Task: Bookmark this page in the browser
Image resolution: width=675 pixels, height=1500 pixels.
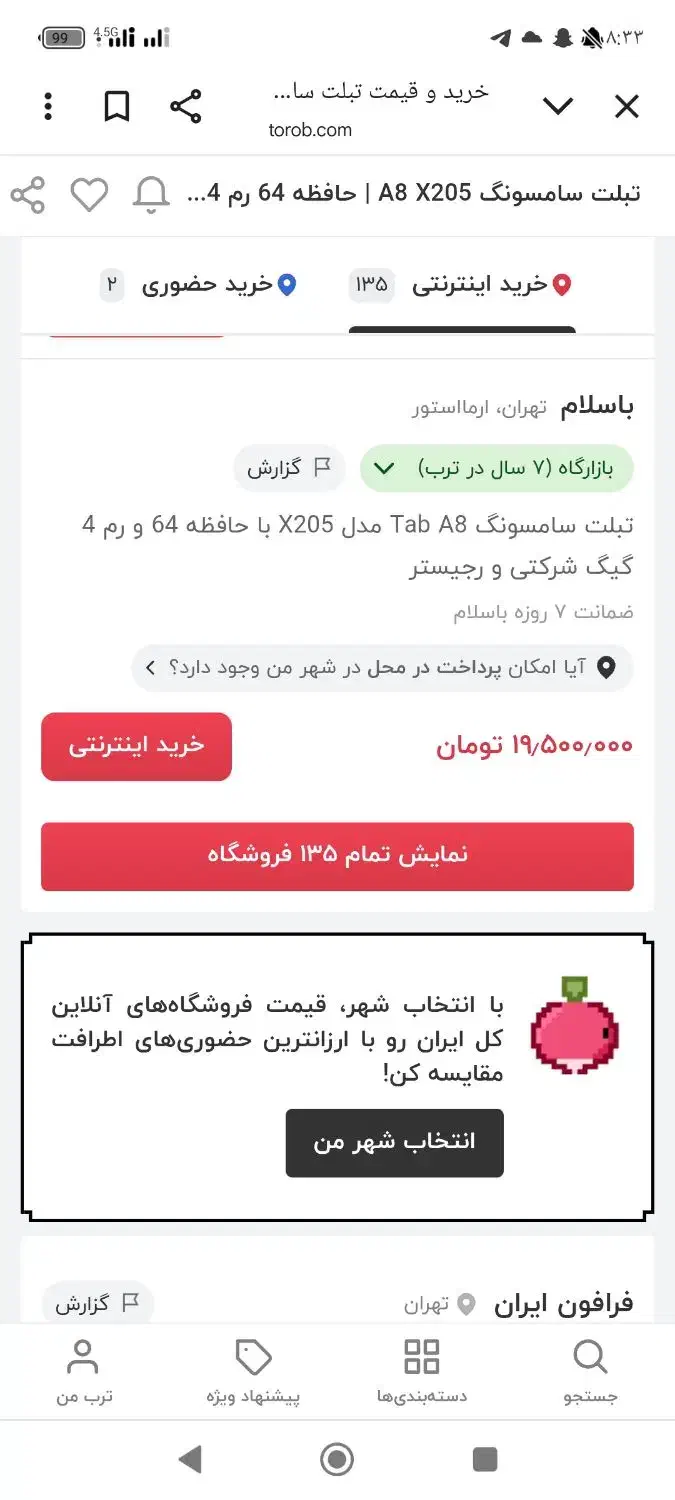Action: (117, 107)
